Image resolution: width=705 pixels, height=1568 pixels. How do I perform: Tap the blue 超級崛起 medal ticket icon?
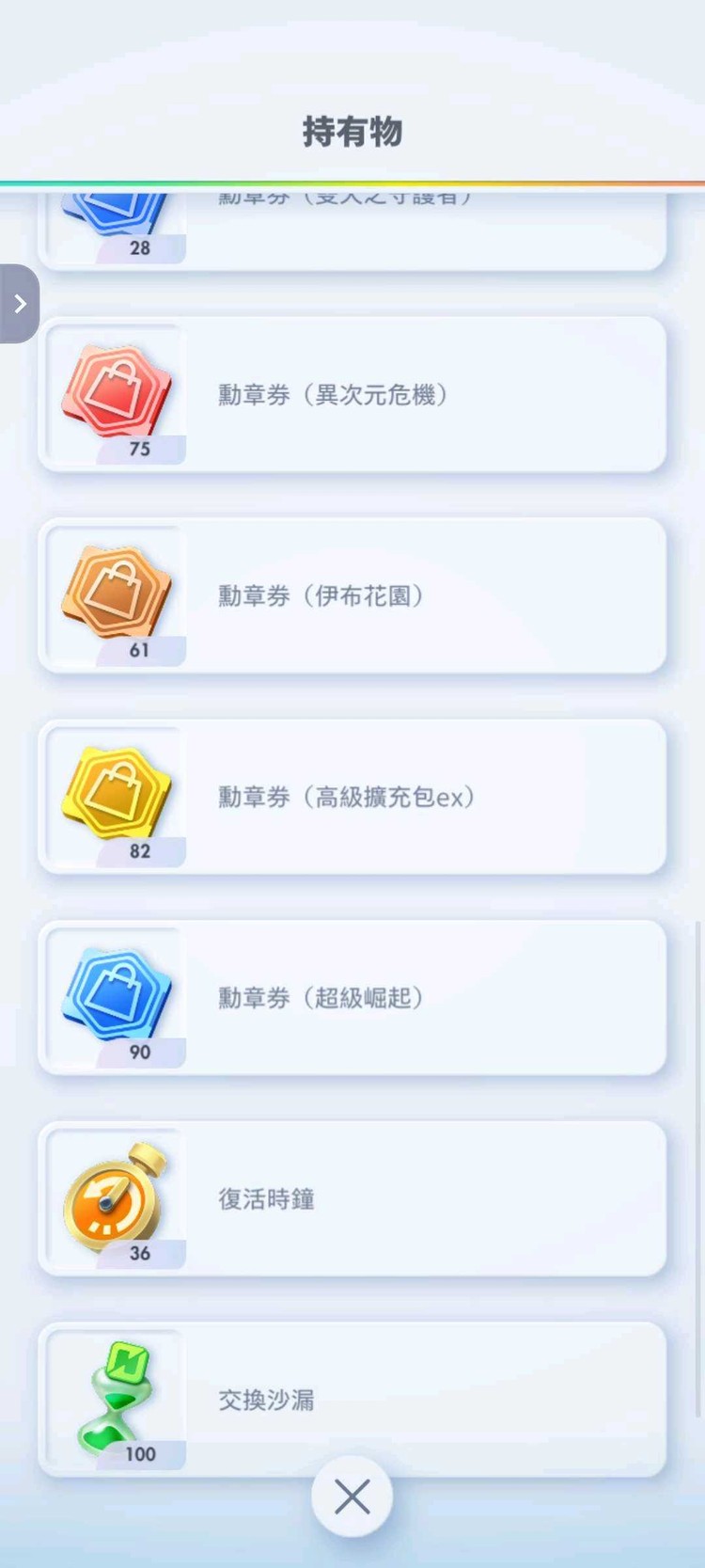click(115, 991)
